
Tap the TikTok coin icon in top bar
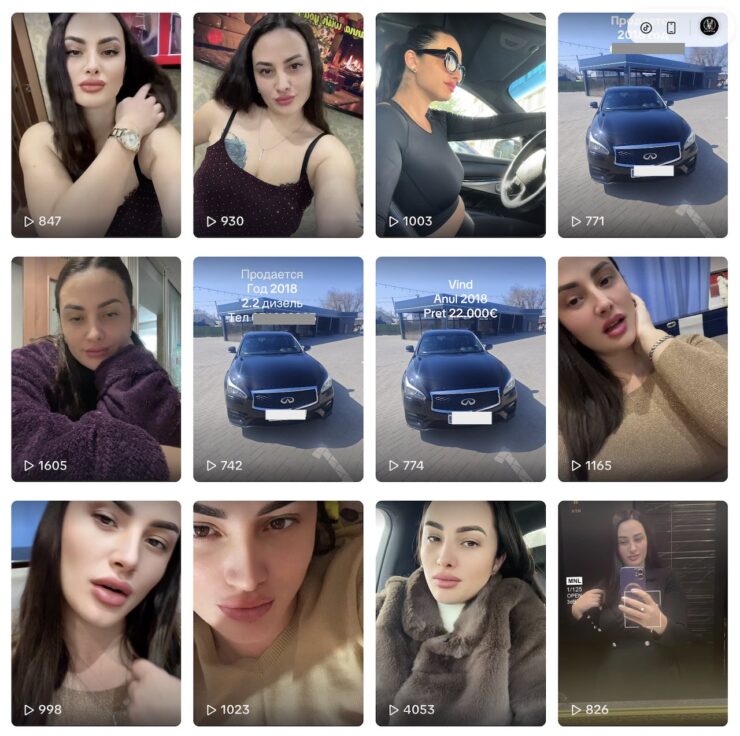pos(646,27)
